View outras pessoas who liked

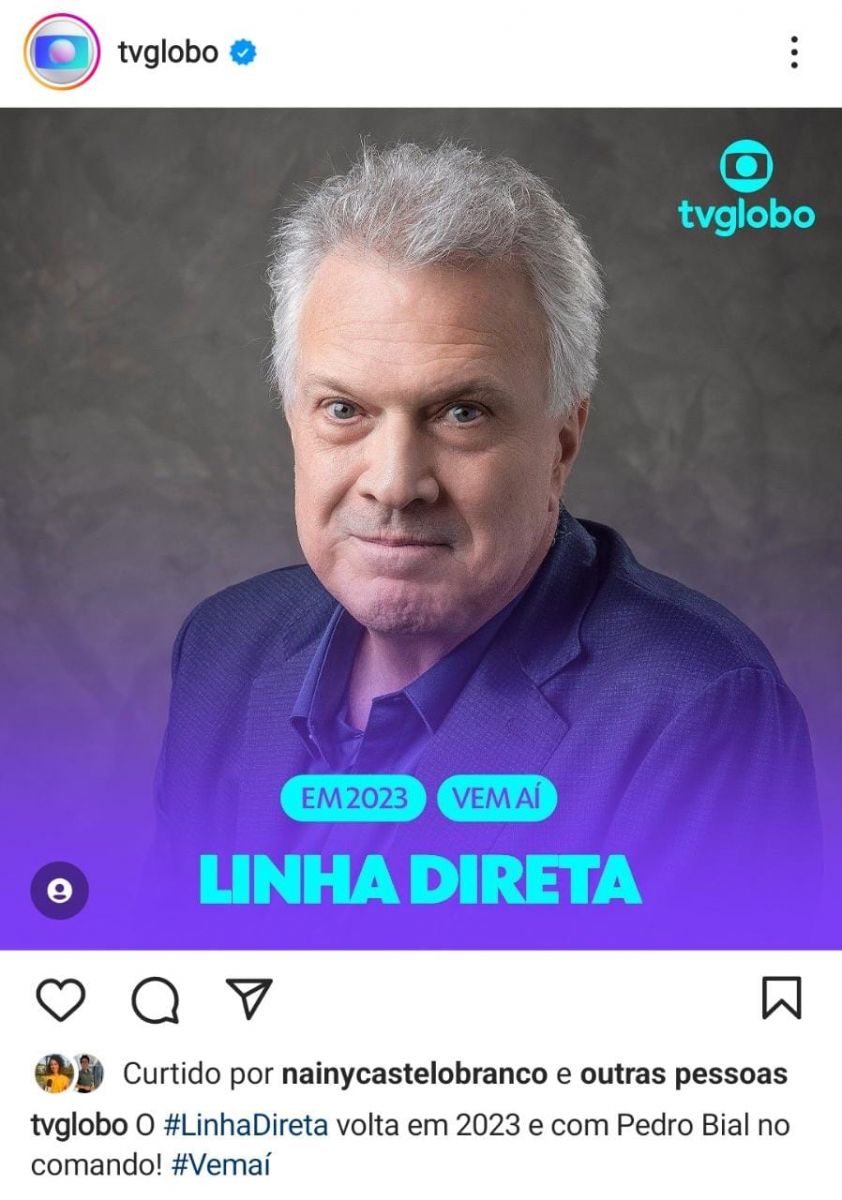(684, 1074)
